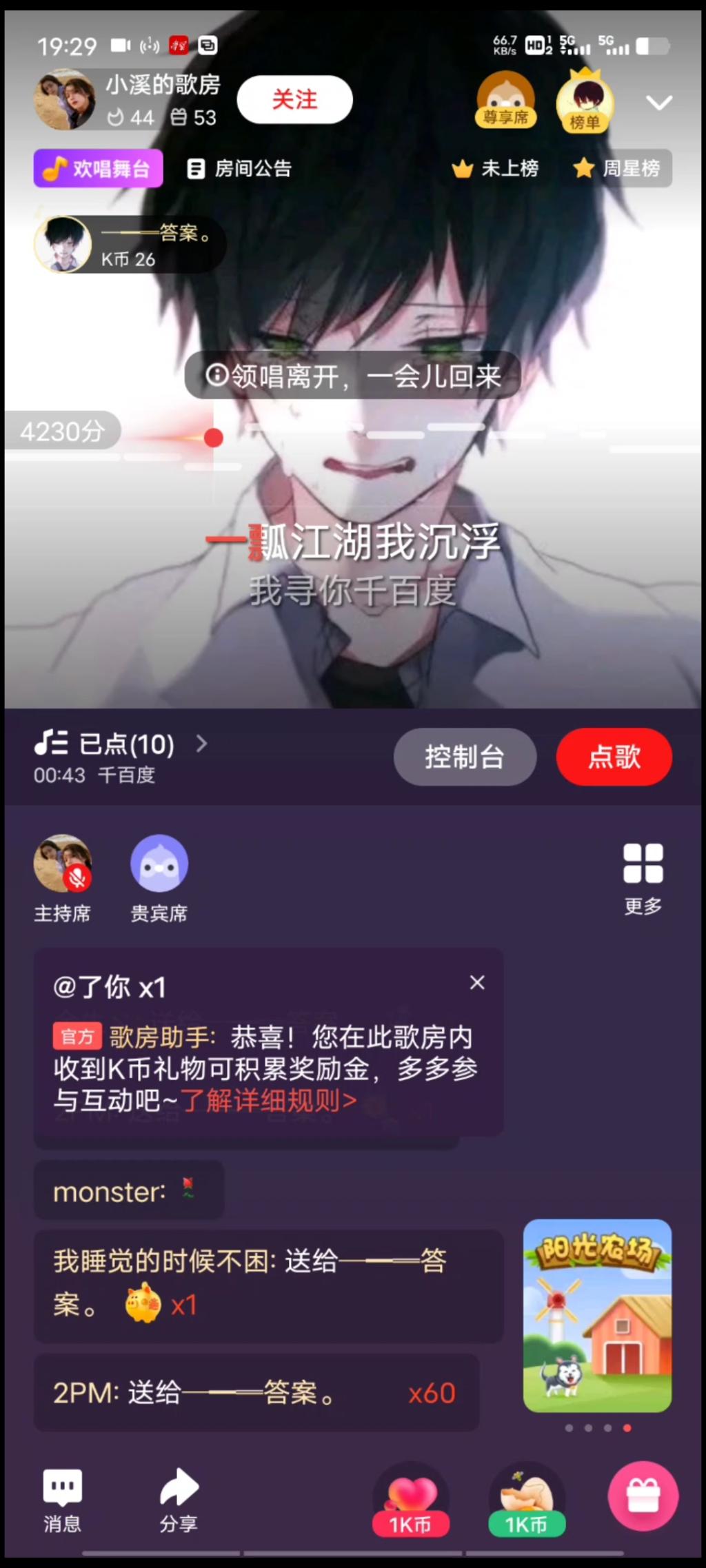
Task: Collapse the room using the down chevron
Action: point(658,103)
